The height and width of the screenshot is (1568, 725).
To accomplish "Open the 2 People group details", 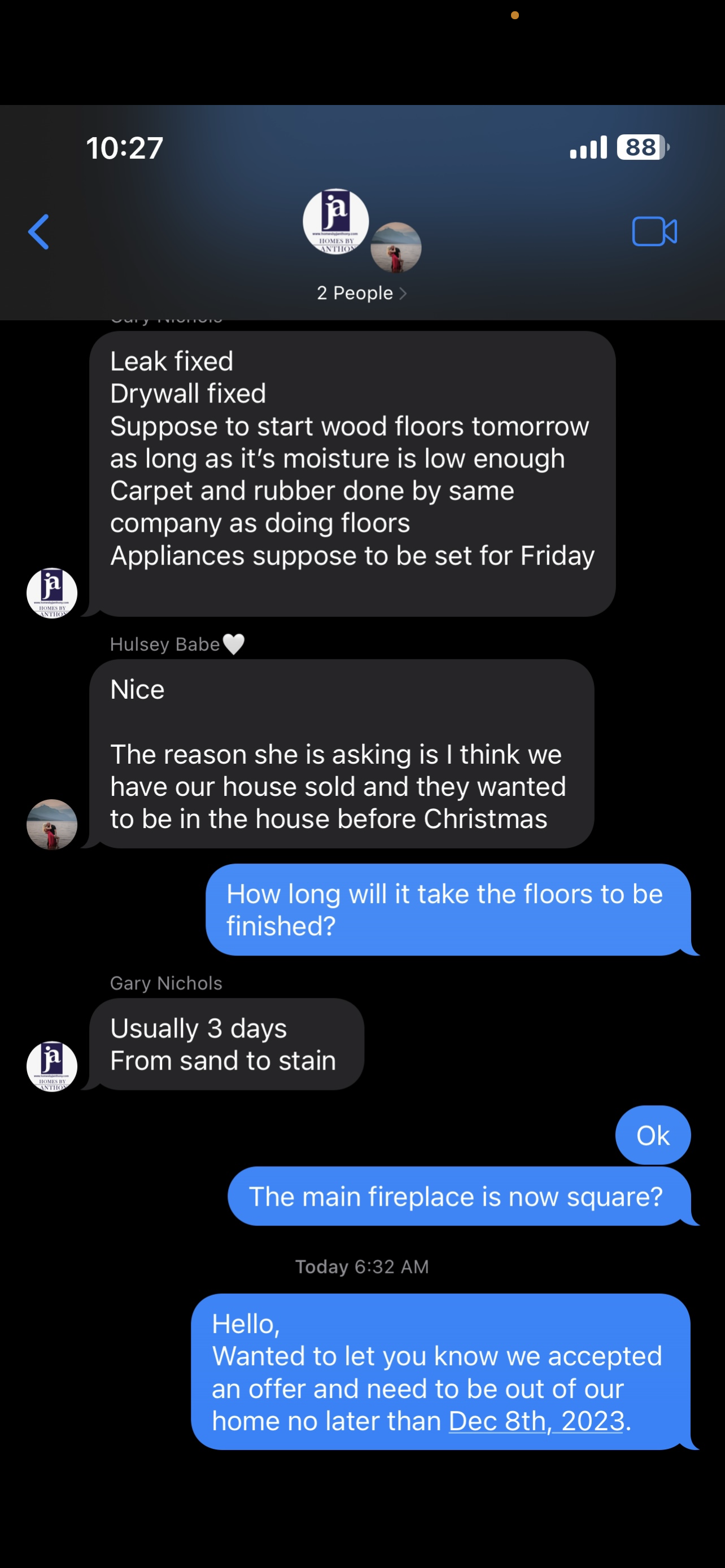I will (361, 294).
